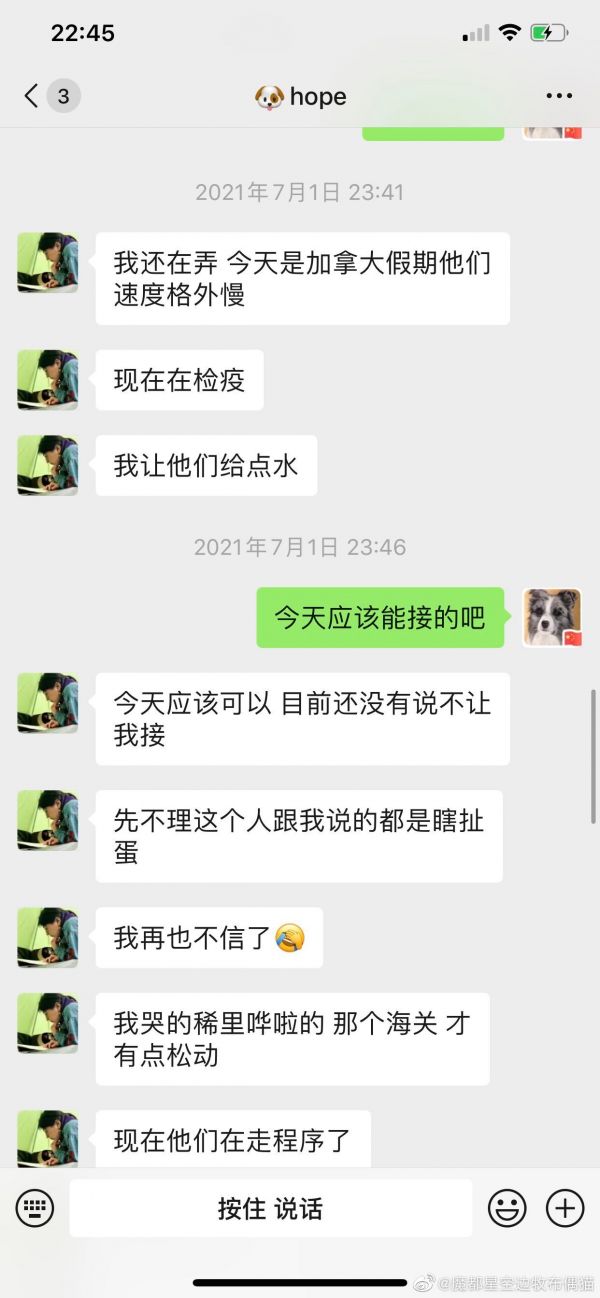Open the plus attachments menu
Screen dimensions: 600x1298
tap(564, 1208)
